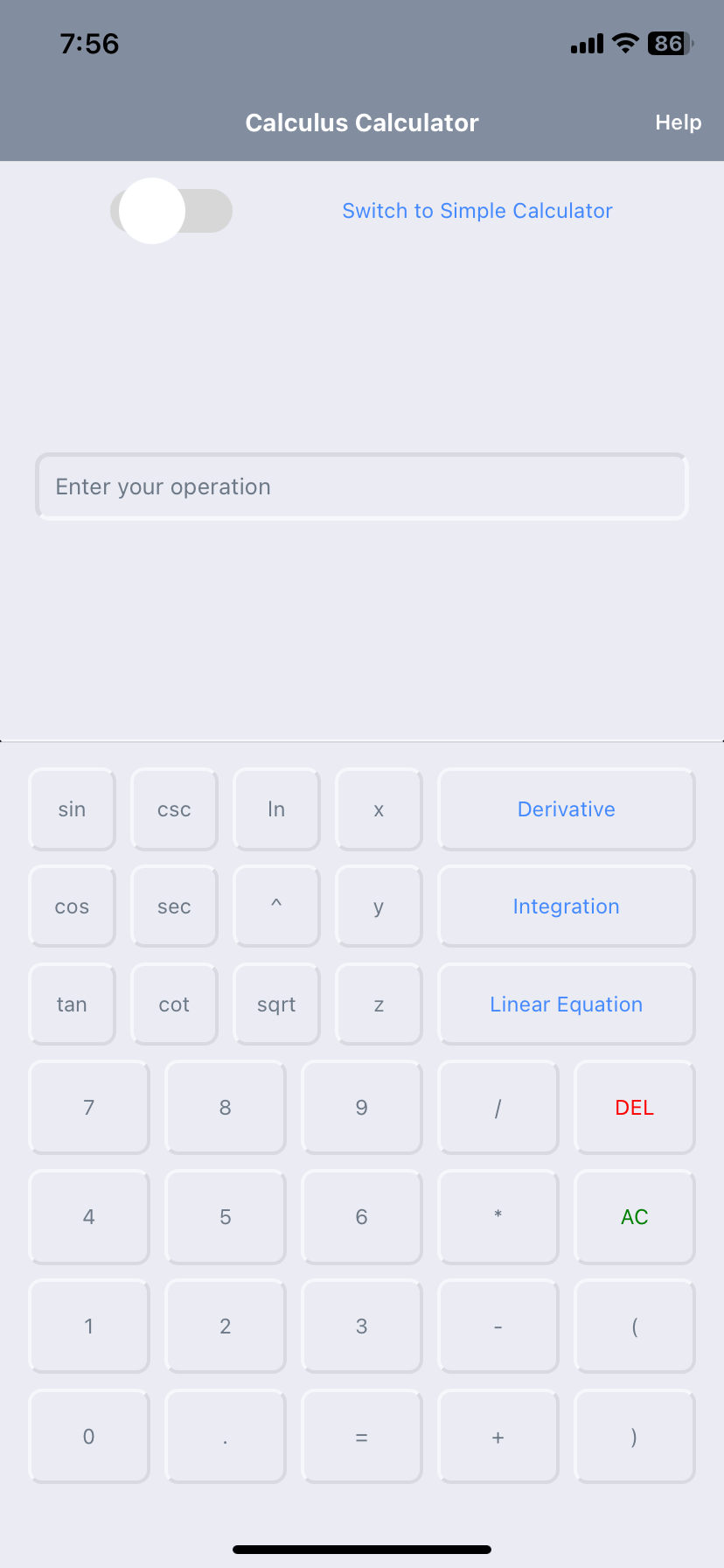The height and width of the screenshot is (1568, 724).
Task: Insert the sin function
Action: pos(72,809)
